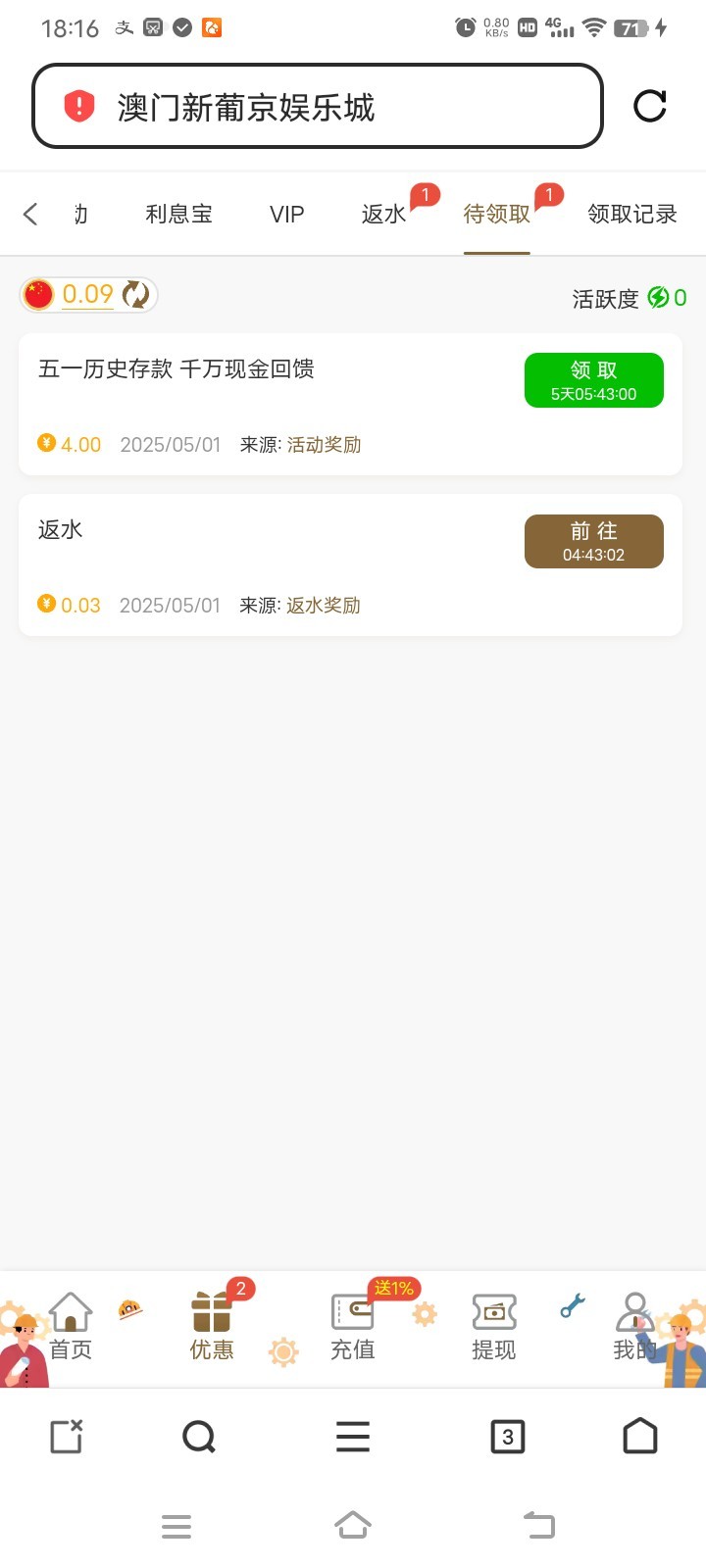Open the 优惠 promotions tab
Viewport: 706px width, 1568px height.
pyautogui.click(x=212, y=1327)
